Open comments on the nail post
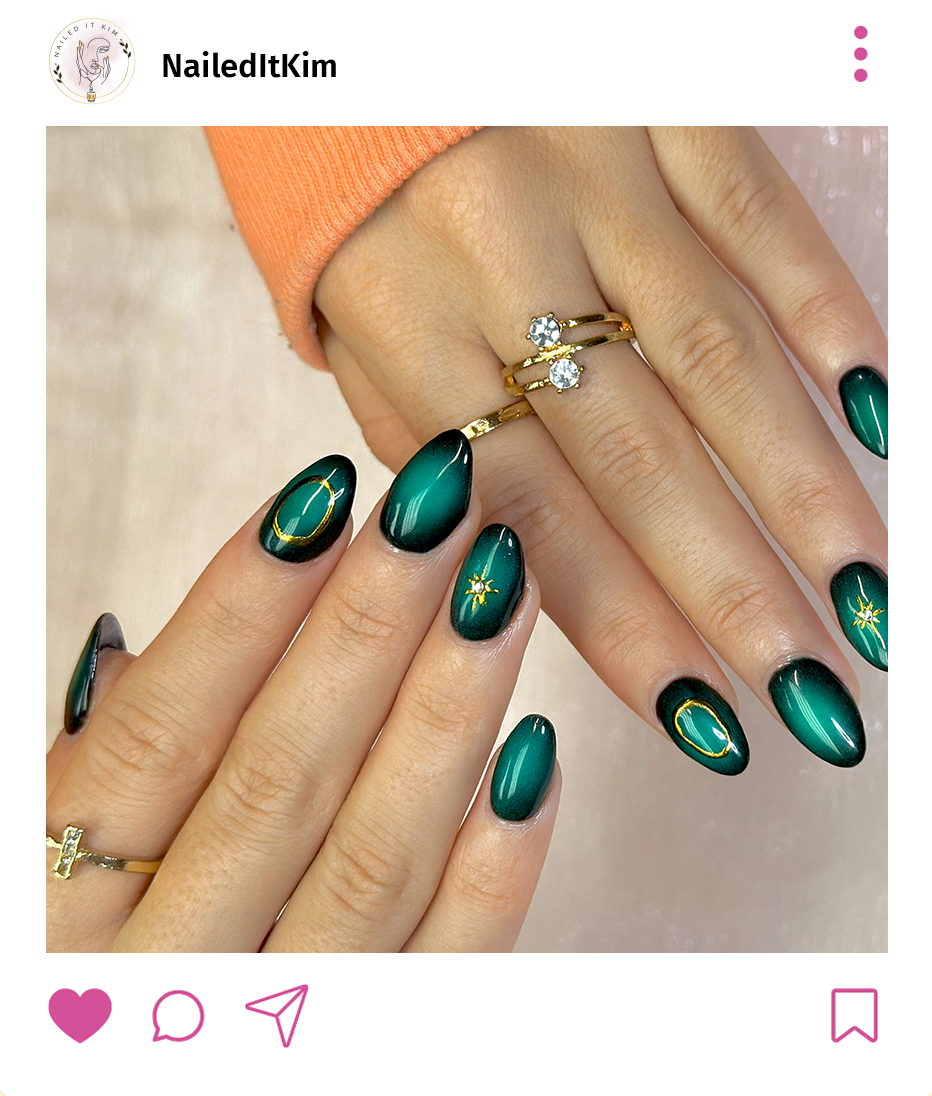The width and height of the screenshot is (932, 1096). point(178,1016)
